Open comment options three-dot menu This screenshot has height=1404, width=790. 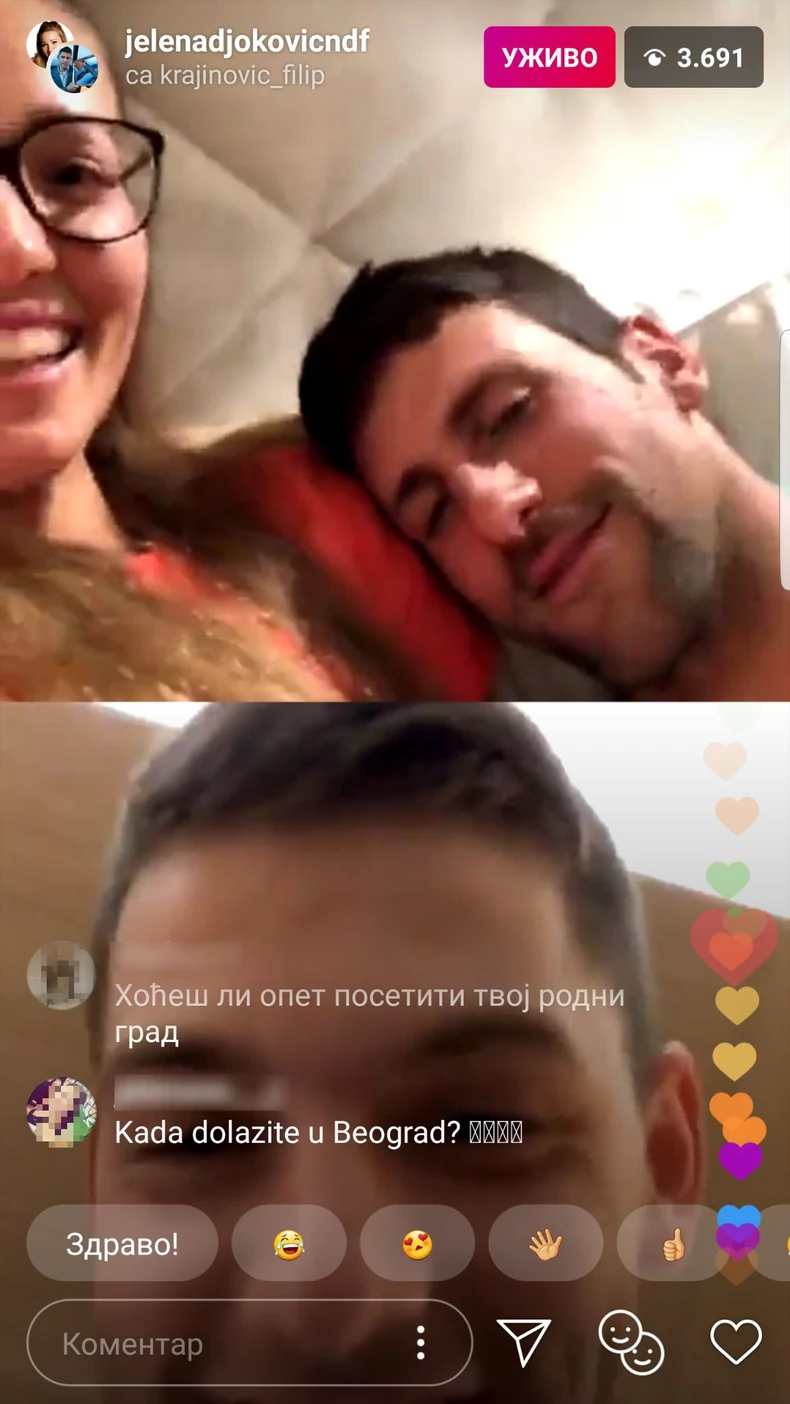421,1343
